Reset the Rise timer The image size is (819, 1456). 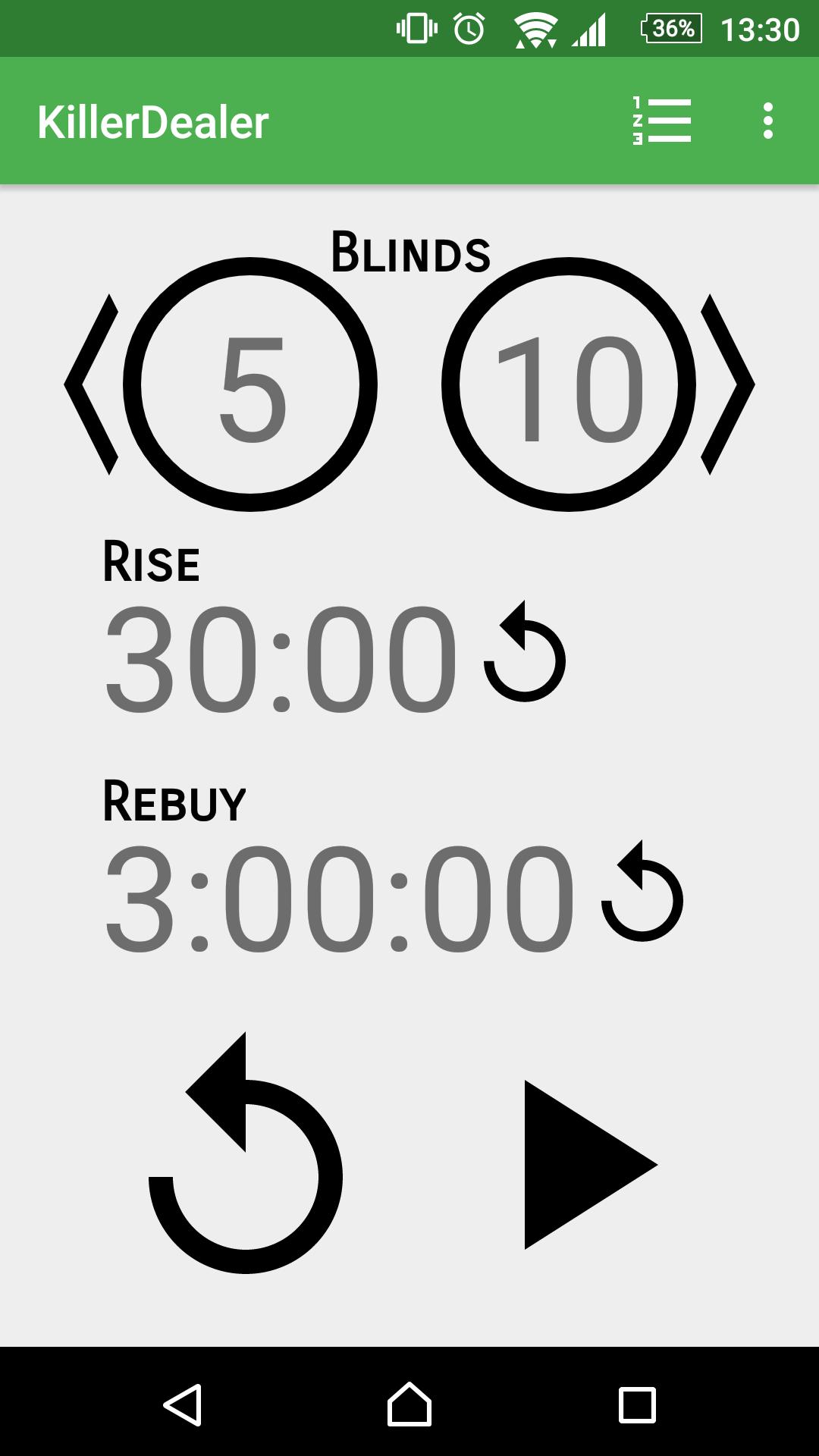click(525, 652)
